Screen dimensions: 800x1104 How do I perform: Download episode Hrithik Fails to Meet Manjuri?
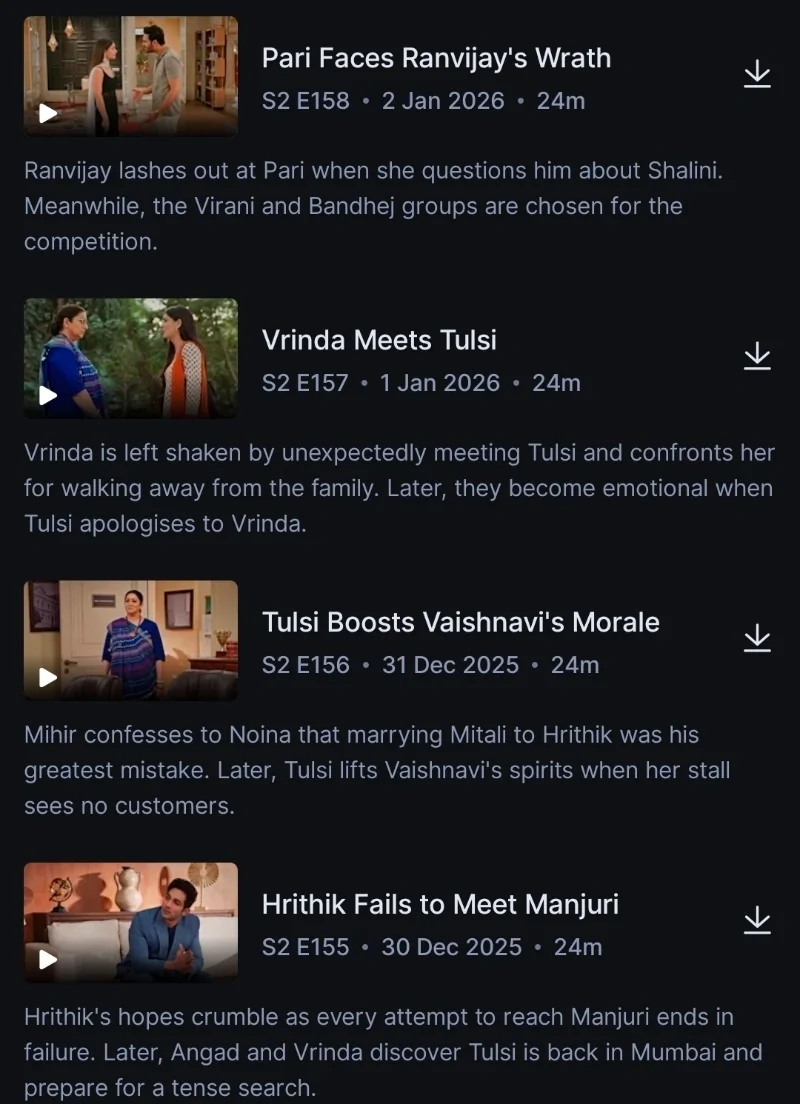(x=757, y=921)
